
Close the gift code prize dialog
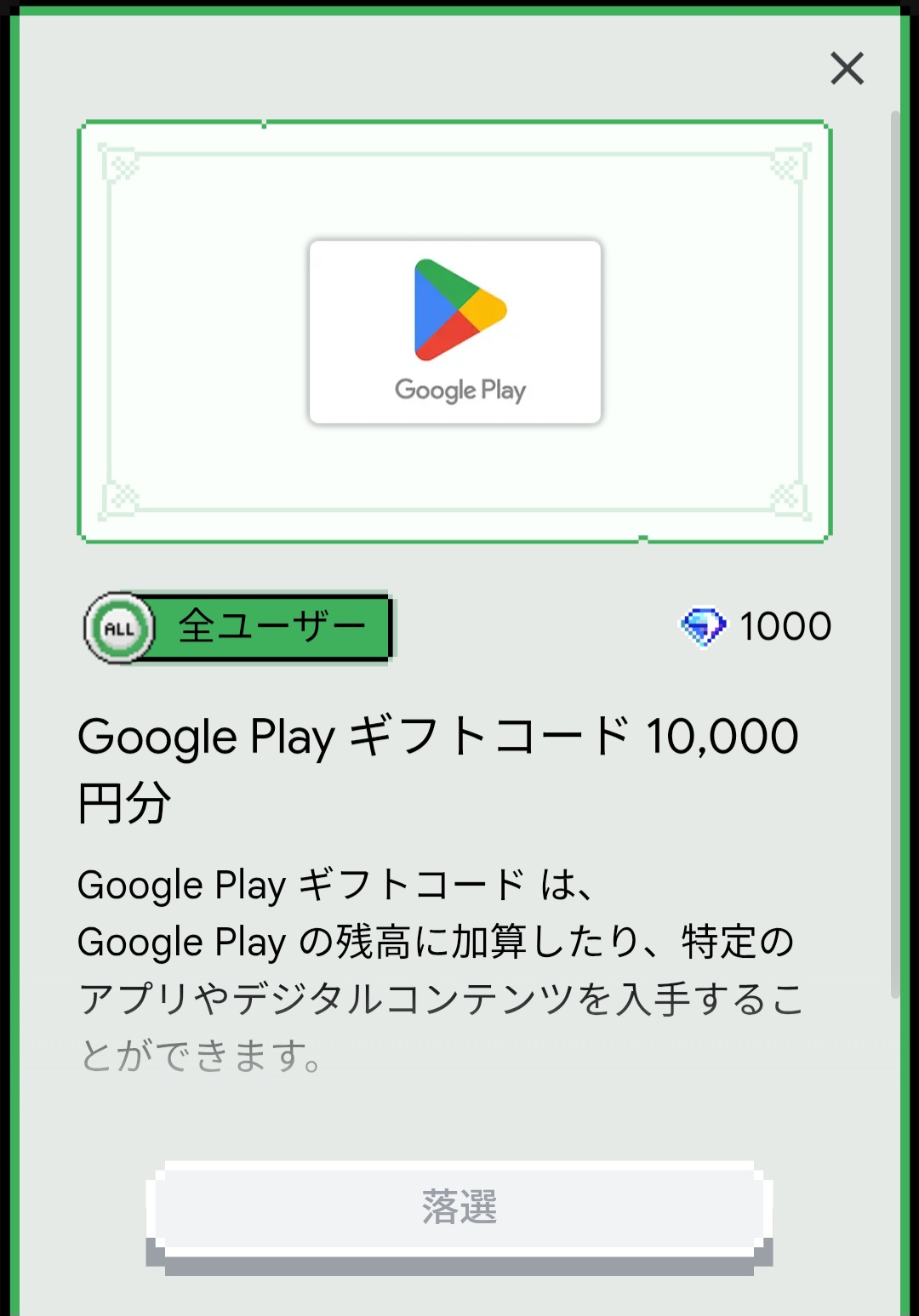[x=847, y=69]
